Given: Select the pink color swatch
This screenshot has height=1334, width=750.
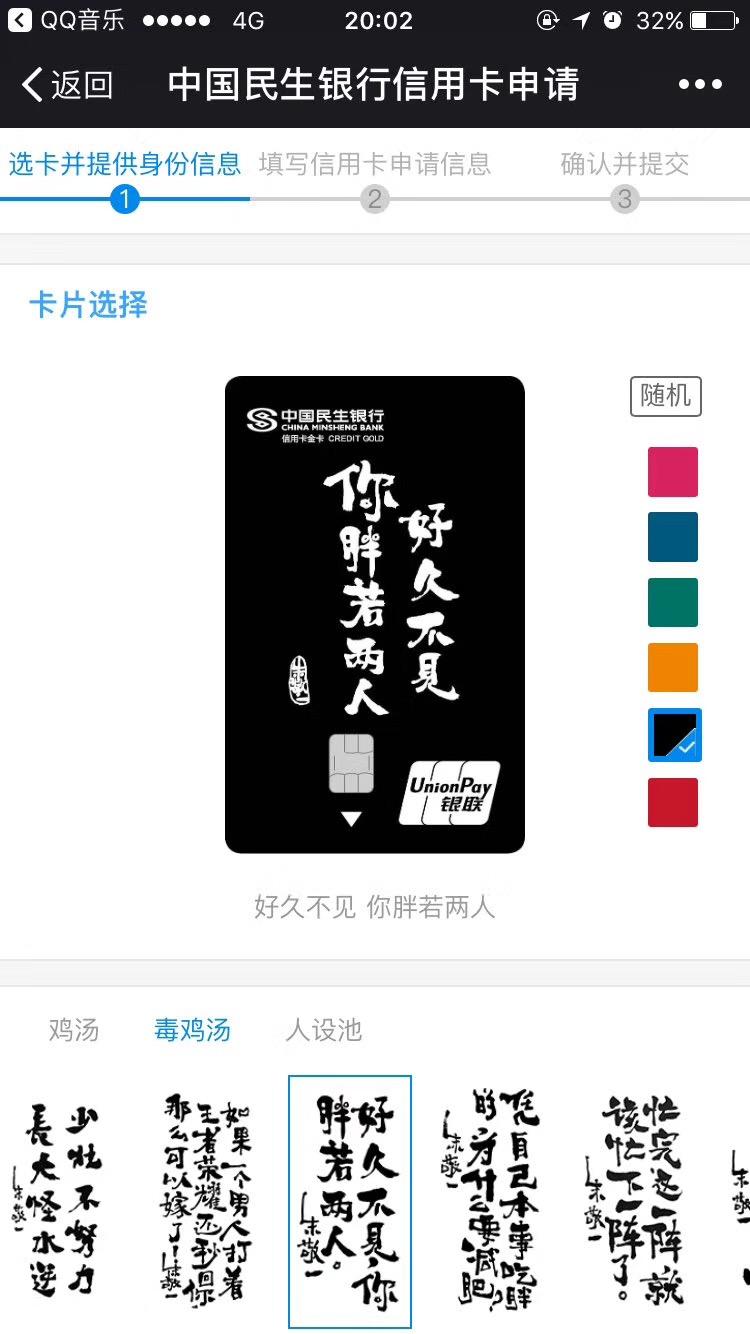Looking at the screenshot, I should [673, 472].
